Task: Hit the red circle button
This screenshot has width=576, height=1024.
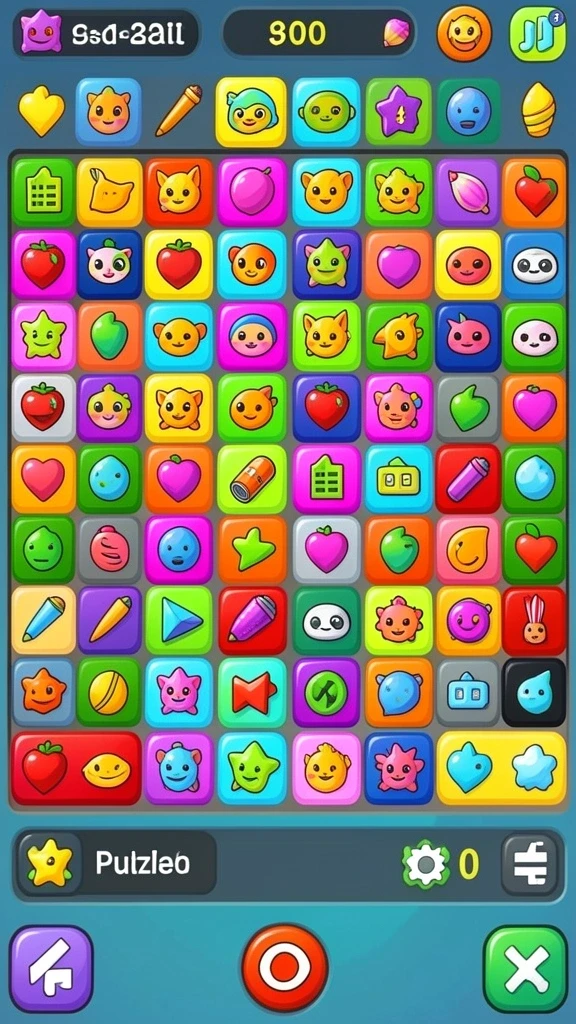Action: click(x=285, y=967)
